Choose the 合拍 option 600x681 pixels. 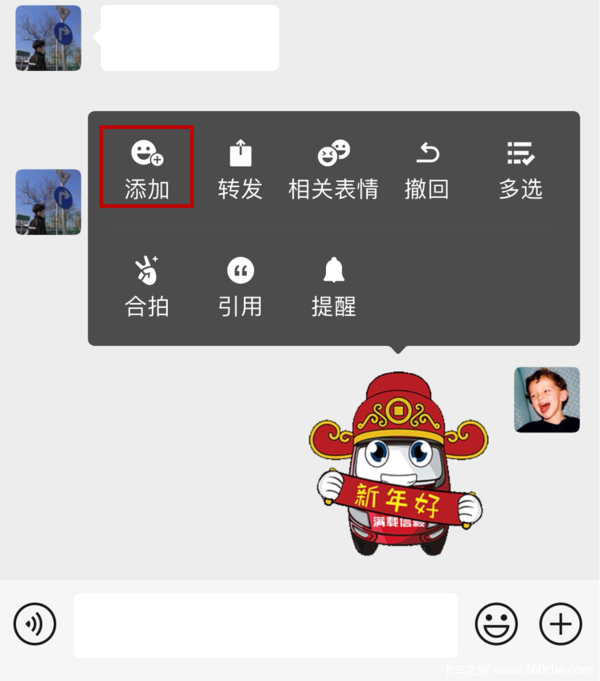tap(147, 286)
